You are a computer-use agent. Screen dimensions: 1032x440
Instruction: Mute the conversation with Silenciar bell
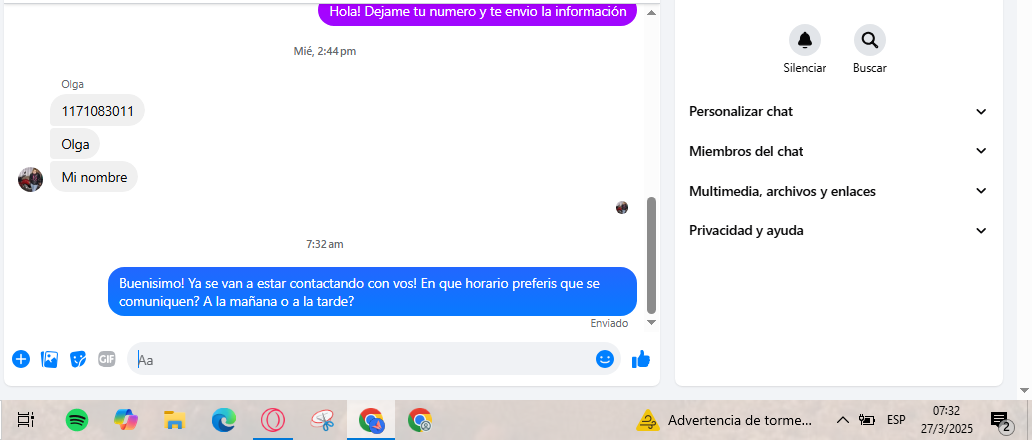point(804,41)
